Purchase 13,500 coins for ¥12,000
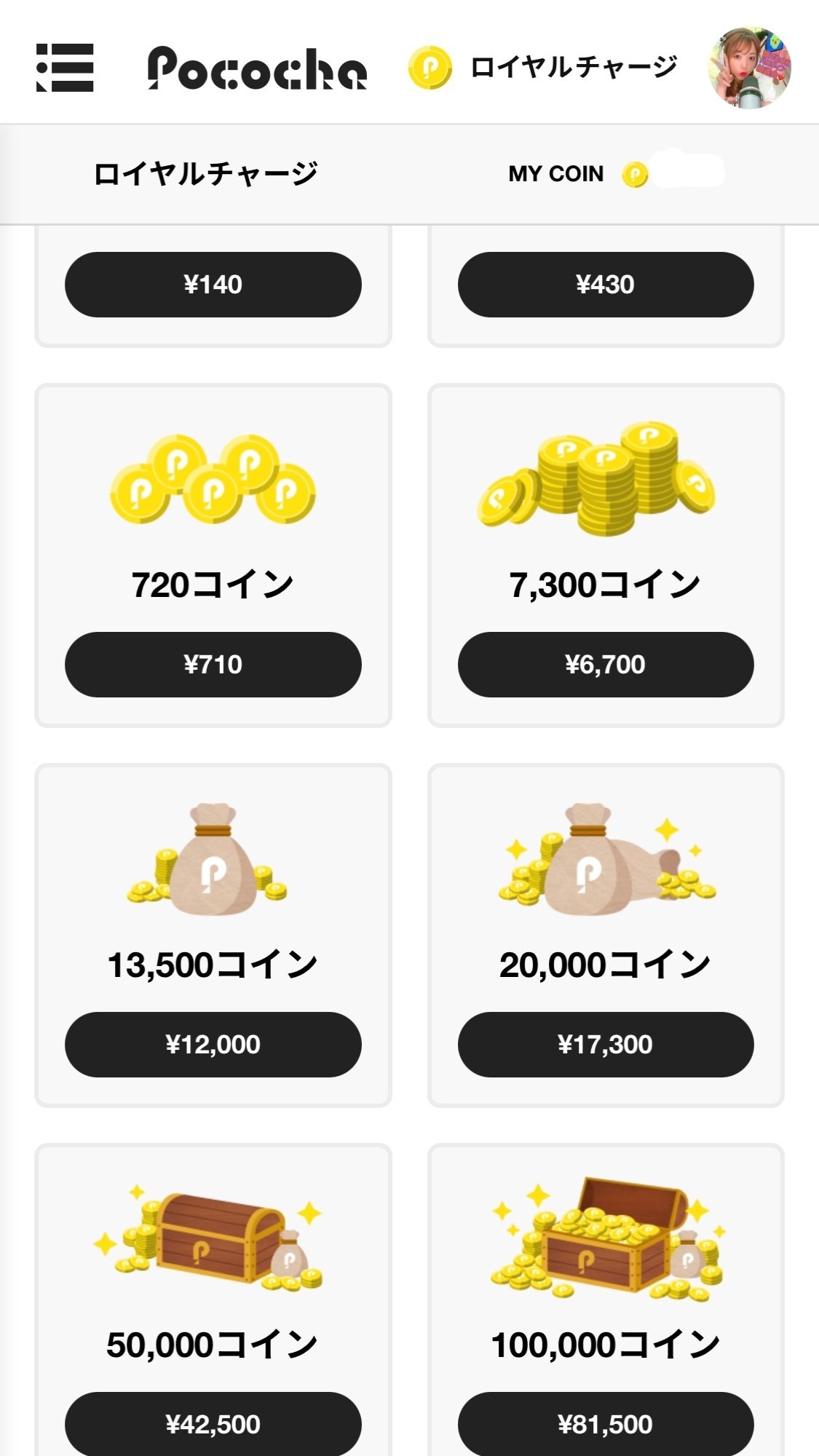The width and height of the screenshot is (819, 1456). (213, 1045)
